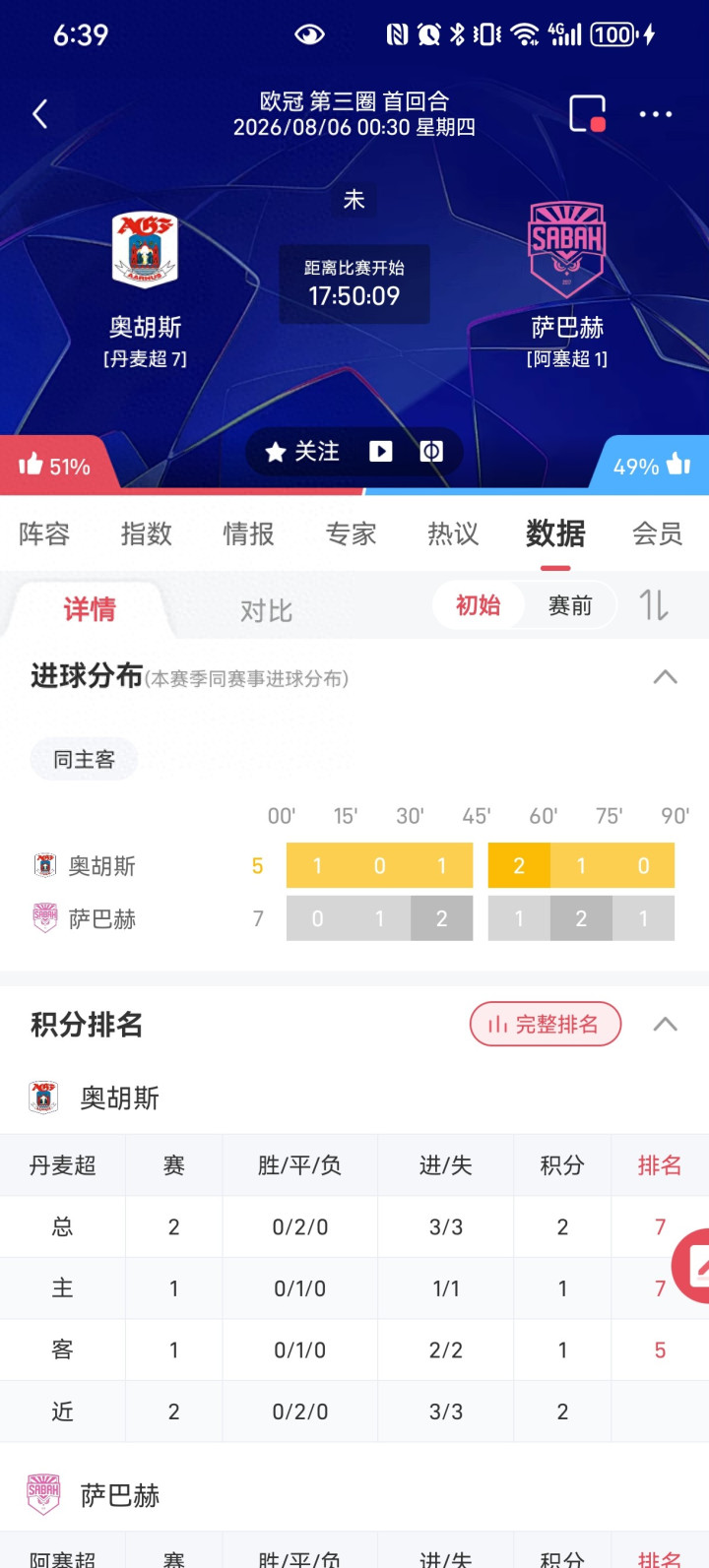Switch to the 会员 tab
The image size is (709, 1568).
(658, 533)
